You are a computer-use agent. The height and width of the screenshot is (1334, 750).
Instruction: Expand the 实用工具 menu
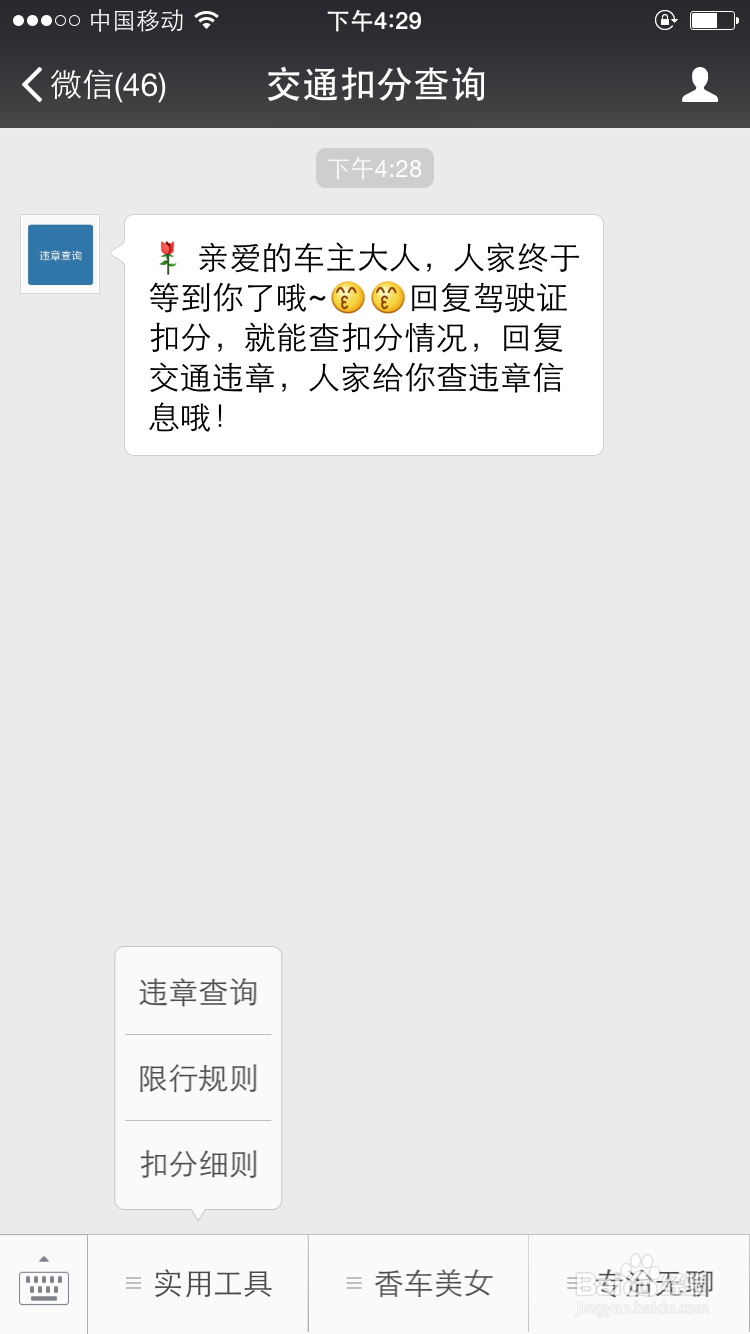pos(213,1286)
